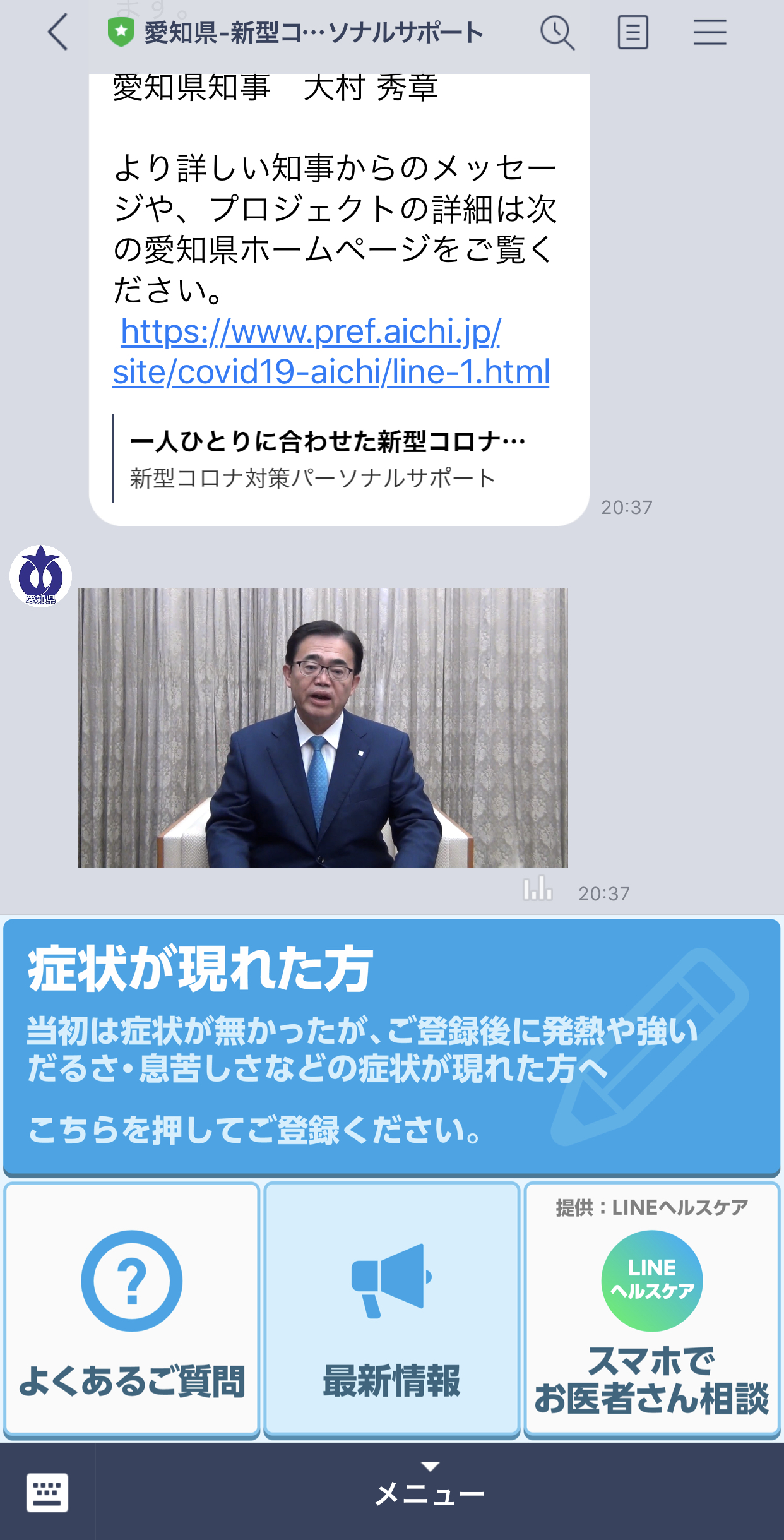Image resolution: width=784 pixels, height=1540 pixels.
Task: Open the Aichi prefecture profile avatar
Action: tap(41, 576)
